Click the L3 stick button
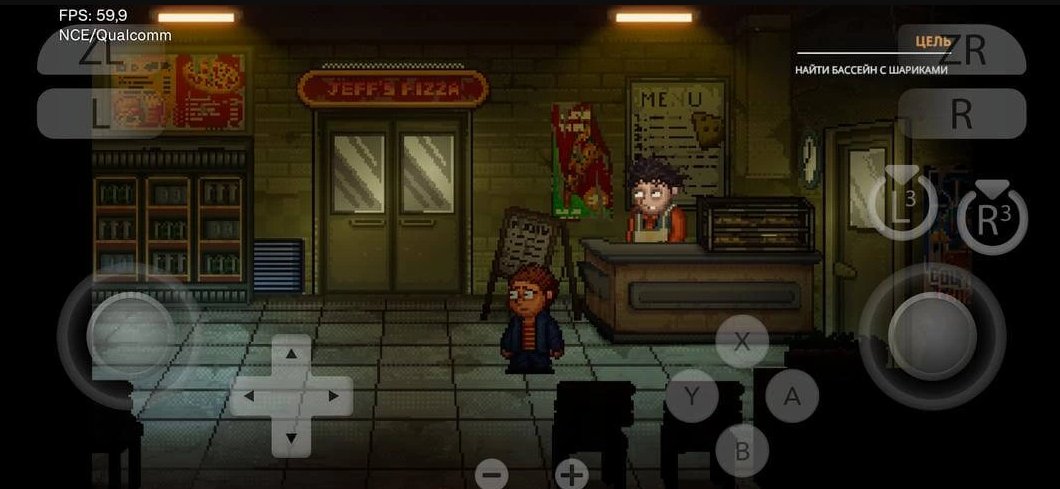This screenshot has height=489, width=1060. click(x=903, y=205)
